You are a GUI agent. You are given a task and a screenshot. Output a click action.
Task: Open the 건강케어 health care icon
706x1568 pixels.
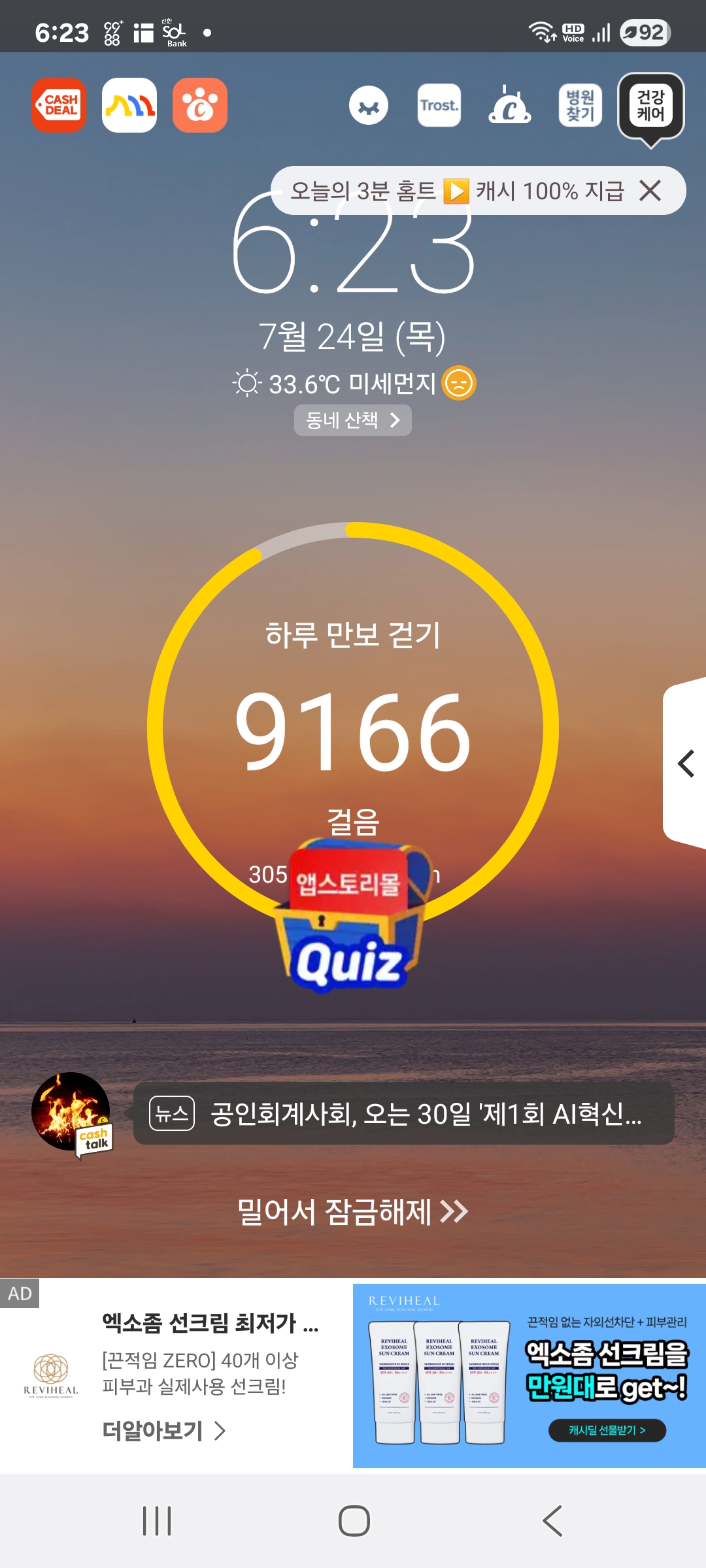pos(650,106)
